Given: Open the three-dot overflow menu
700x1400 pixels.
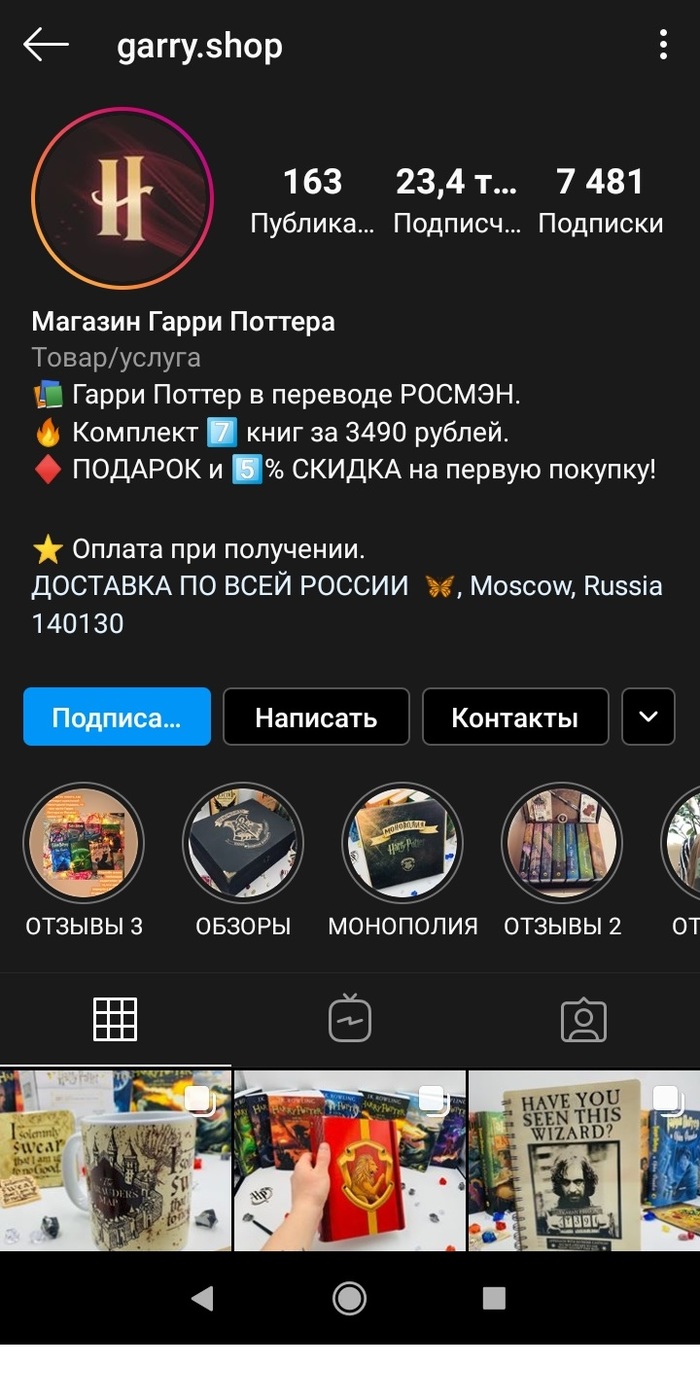Looking at the screenshot, I should pyautogui.click(x=662, y=45).
